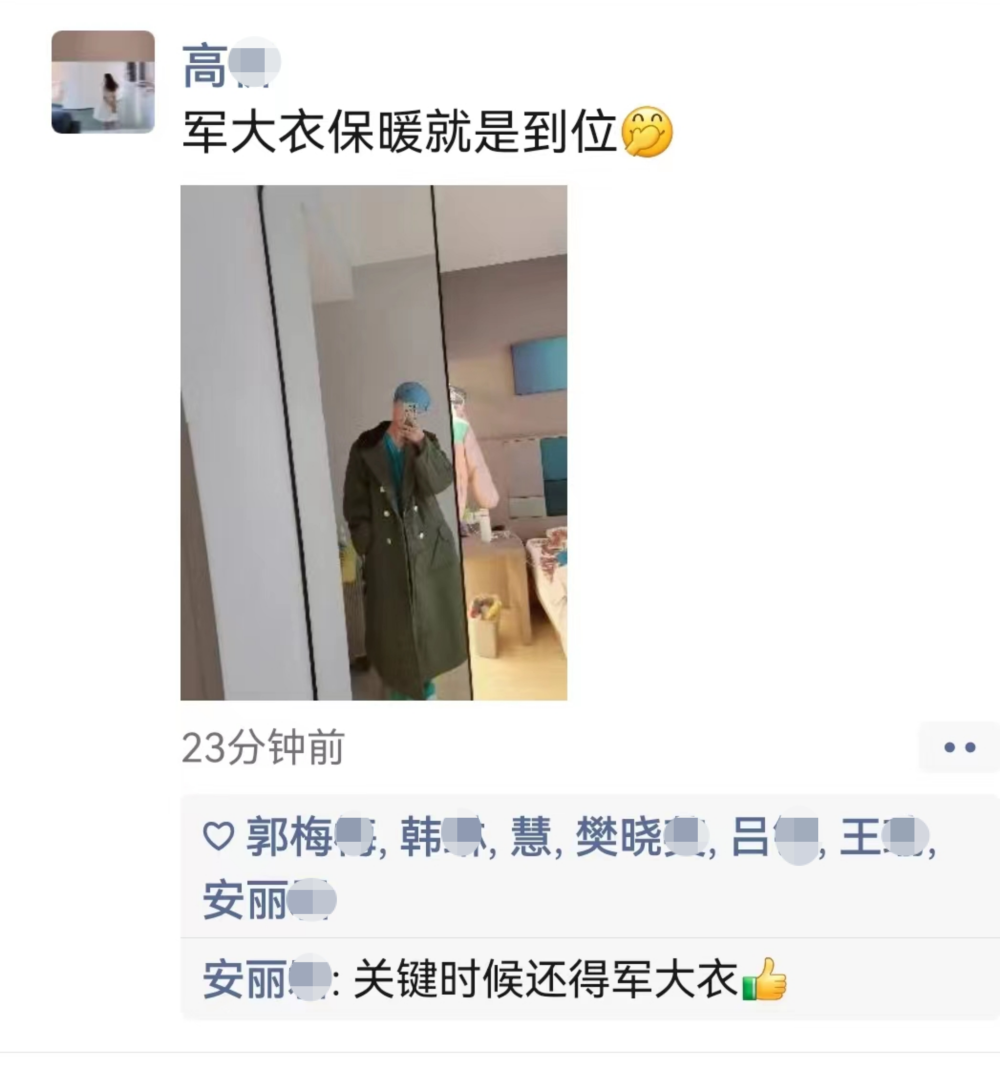Reply to the comment 关键时候还得军大衣
1000x1069 pixels.
pyautogui.click(x=545, y=980)
